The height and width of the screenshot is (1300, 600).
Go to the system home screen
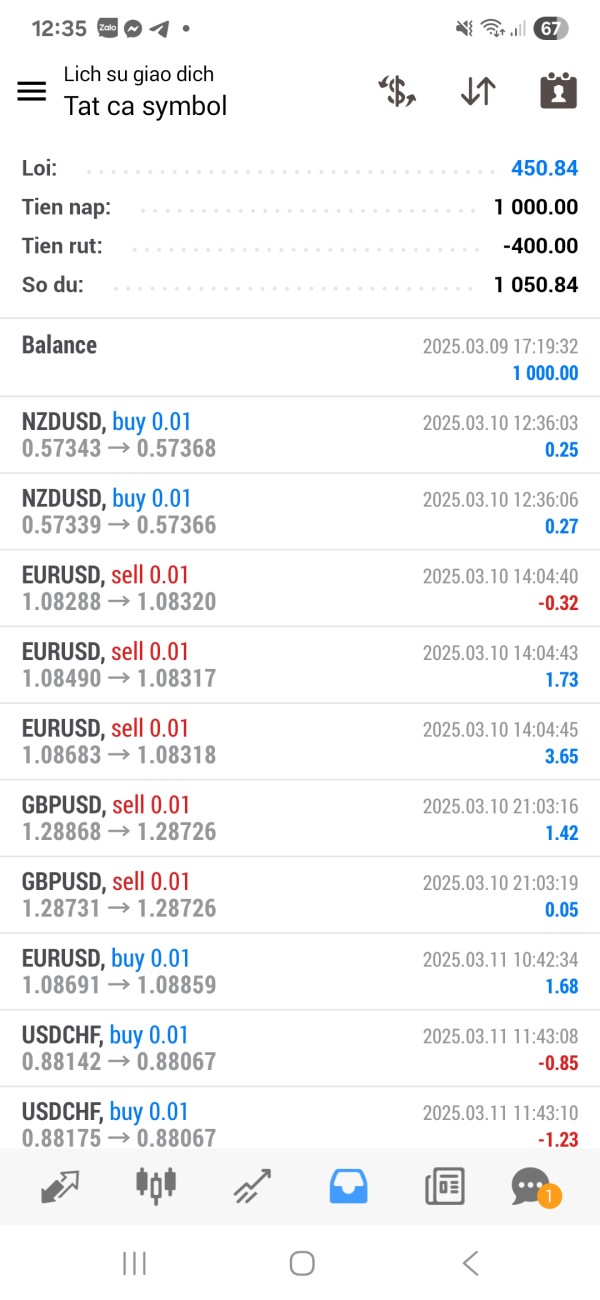point(302,1263)
